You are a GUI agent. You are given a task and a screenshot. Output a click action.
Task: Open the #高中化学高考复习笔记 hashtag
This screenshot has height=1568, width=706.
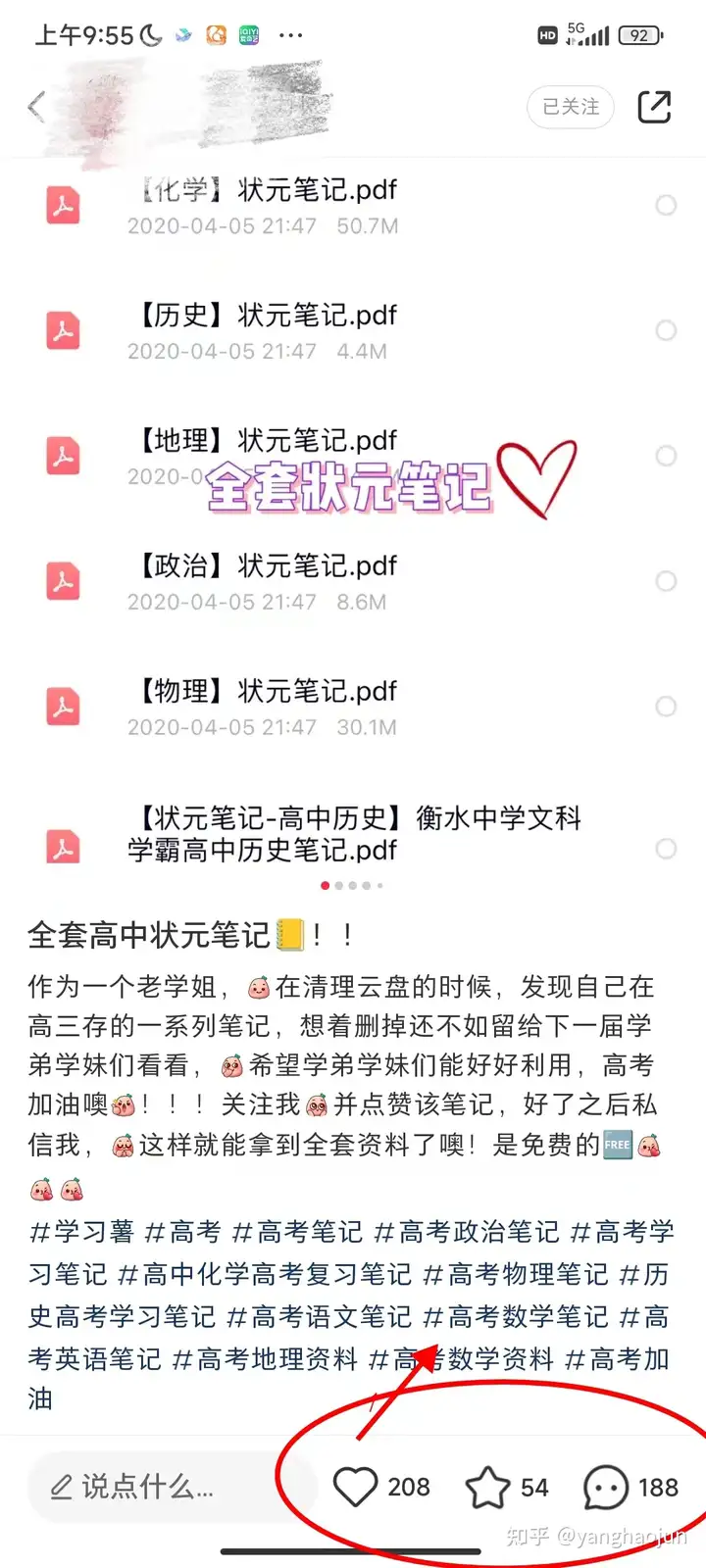265,1274
